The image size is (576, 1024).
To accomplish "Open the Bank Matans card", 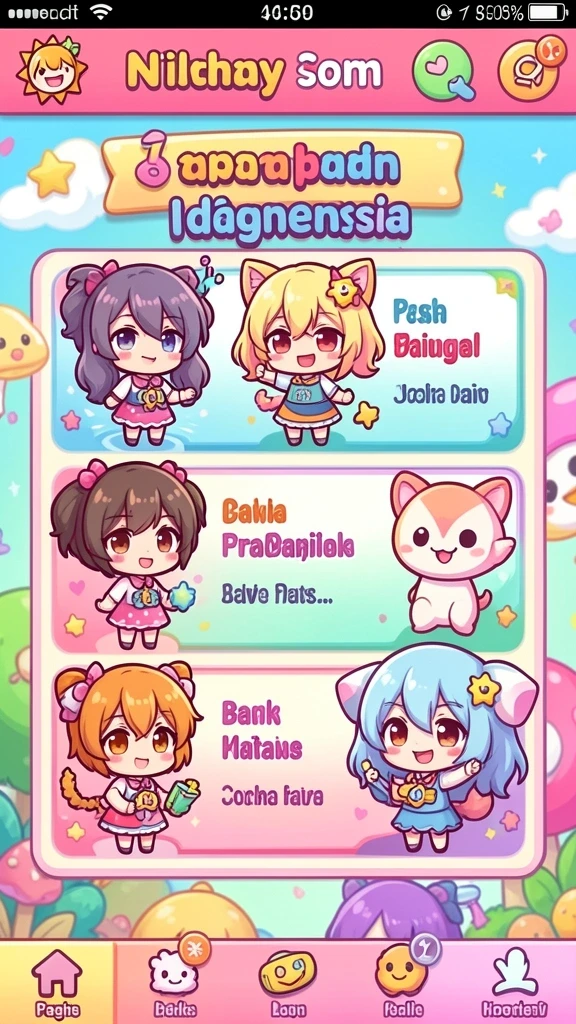I will tap(288, 761).
